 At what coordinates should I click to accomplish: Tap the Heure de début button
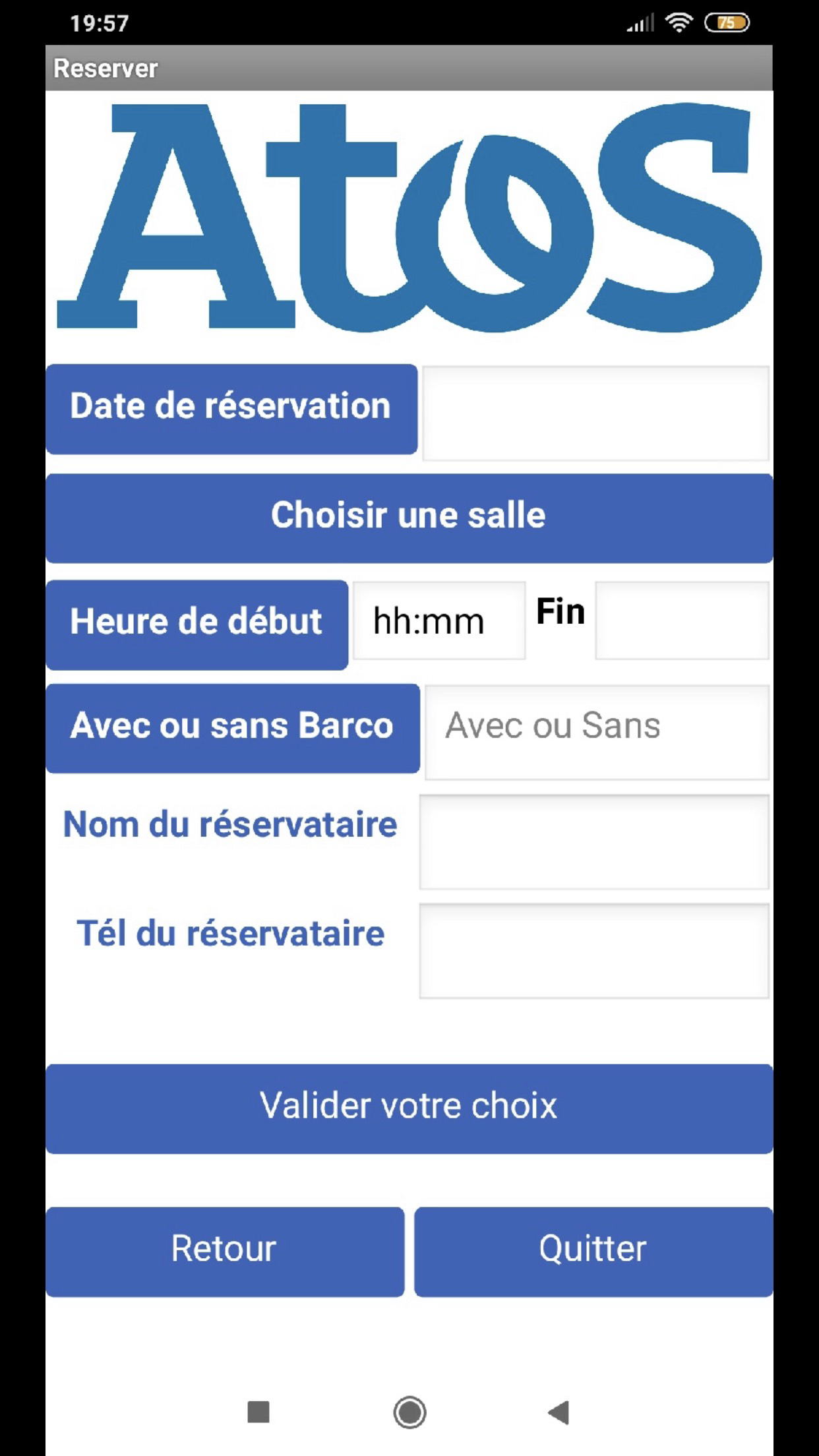click(197, 624)
